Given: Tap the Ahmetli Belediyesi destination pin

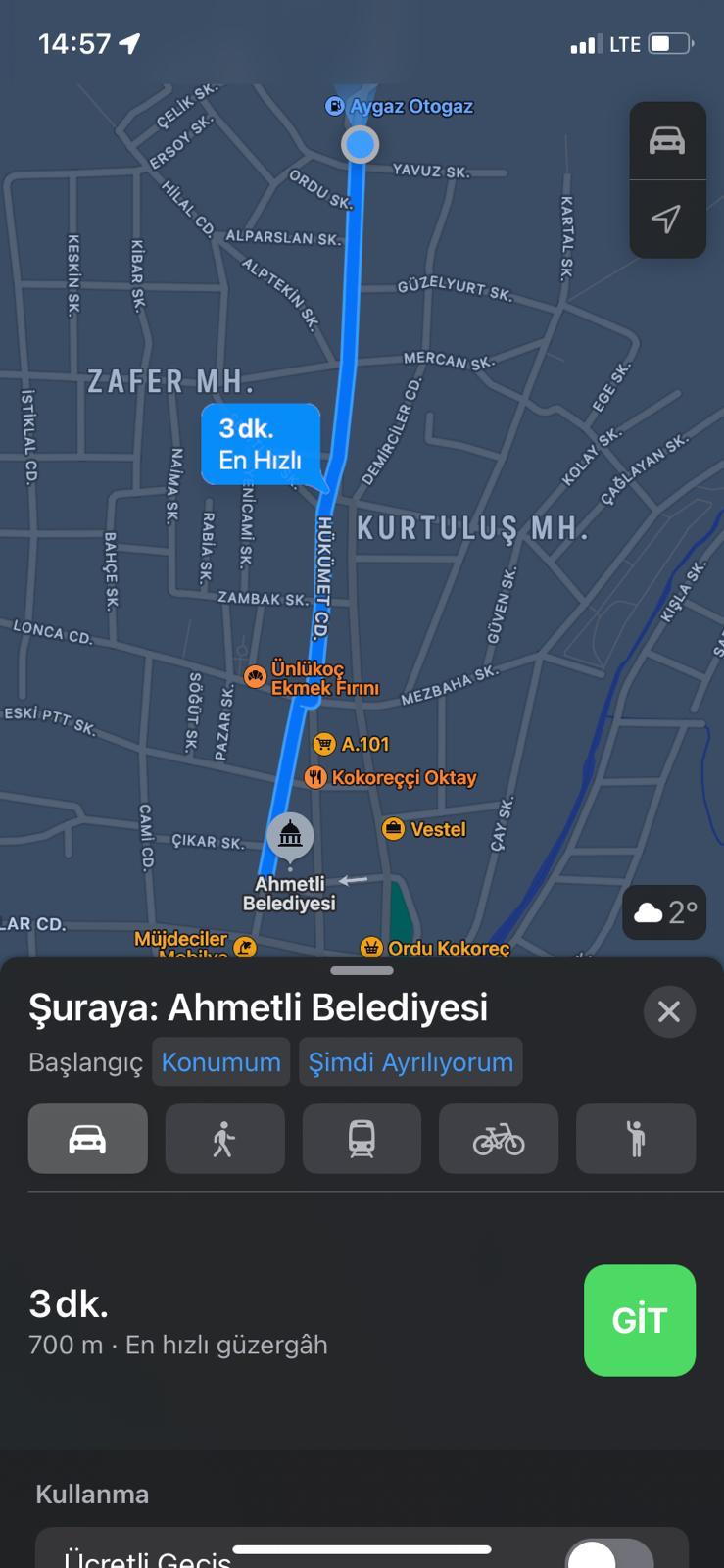Looking at the screenshot, I should [290, 836].
